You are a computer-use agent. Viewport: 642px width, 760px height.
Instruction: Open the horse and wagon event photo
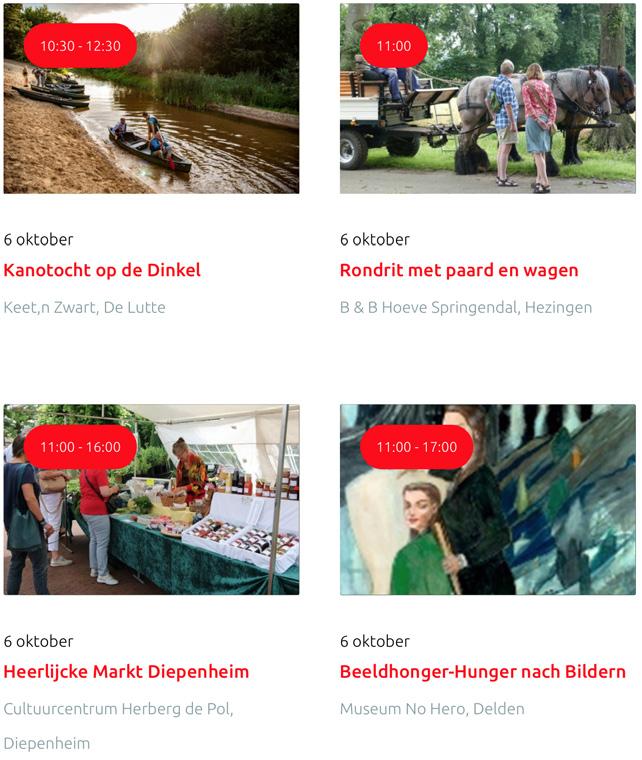click(x=487, y=98)
